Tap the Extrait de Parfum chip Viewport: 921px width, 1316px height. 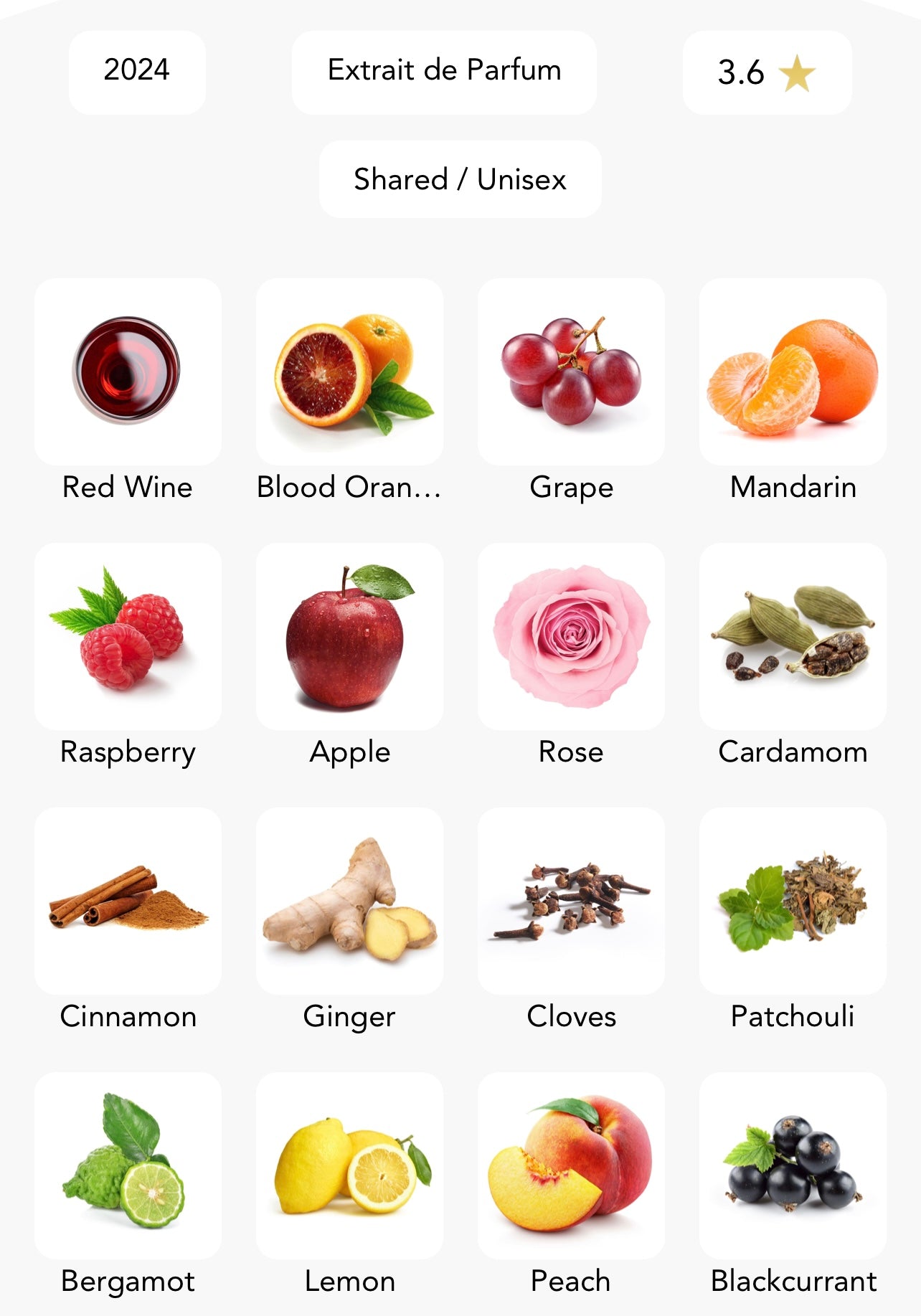tap(444, 72)
